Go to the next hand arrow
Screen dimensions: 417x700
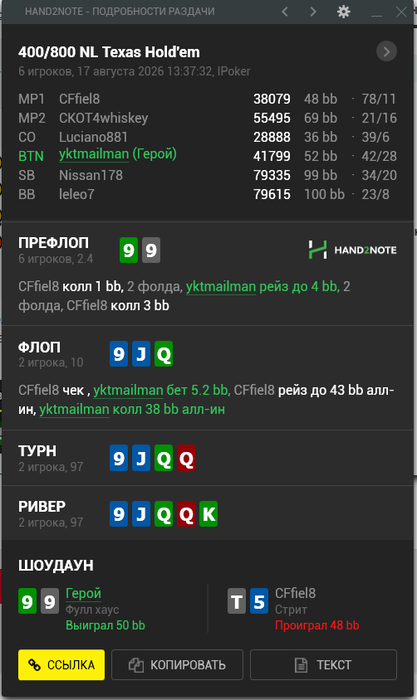click(x=313, y=12)
